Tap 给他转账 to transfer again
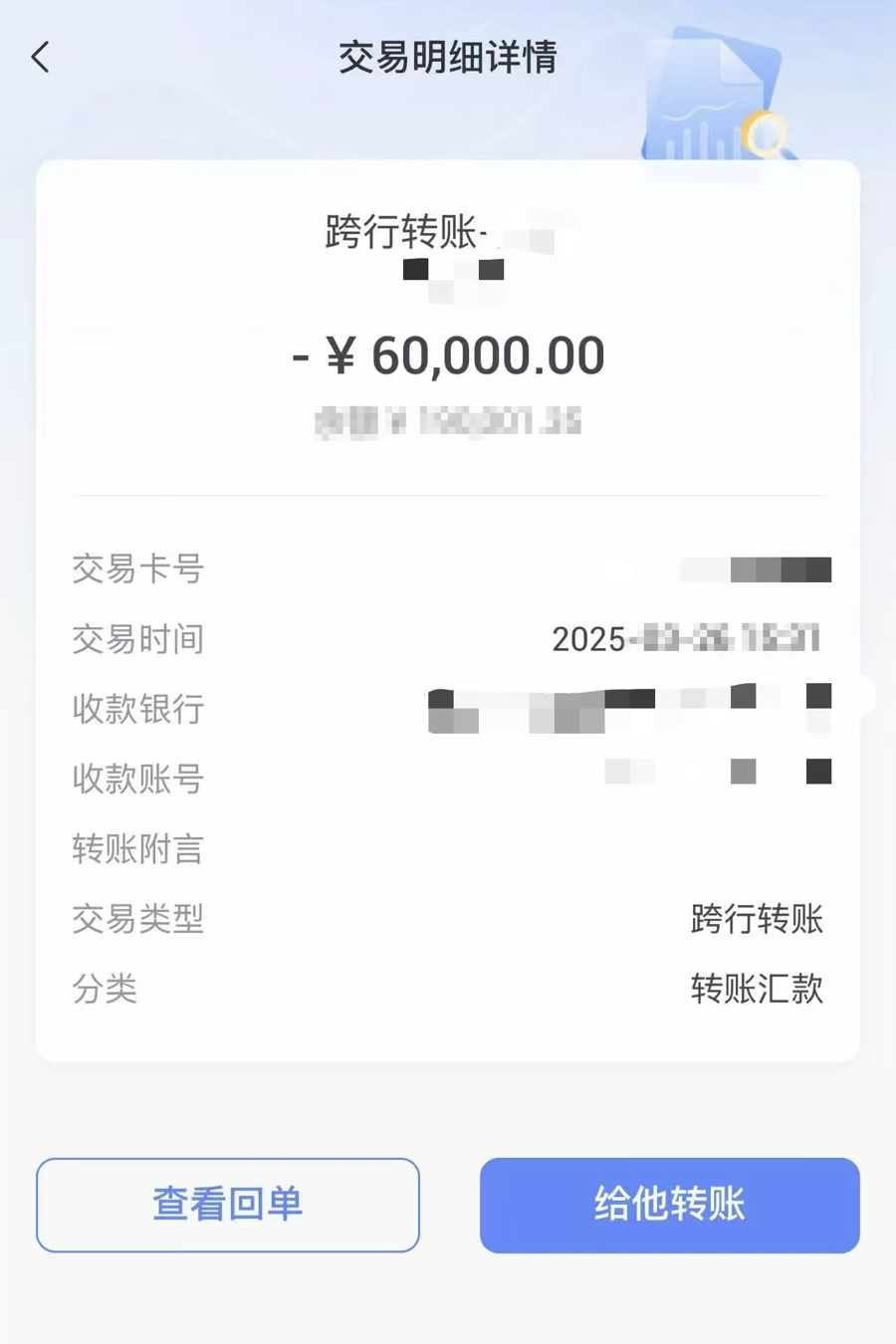 pos(669,1205)
